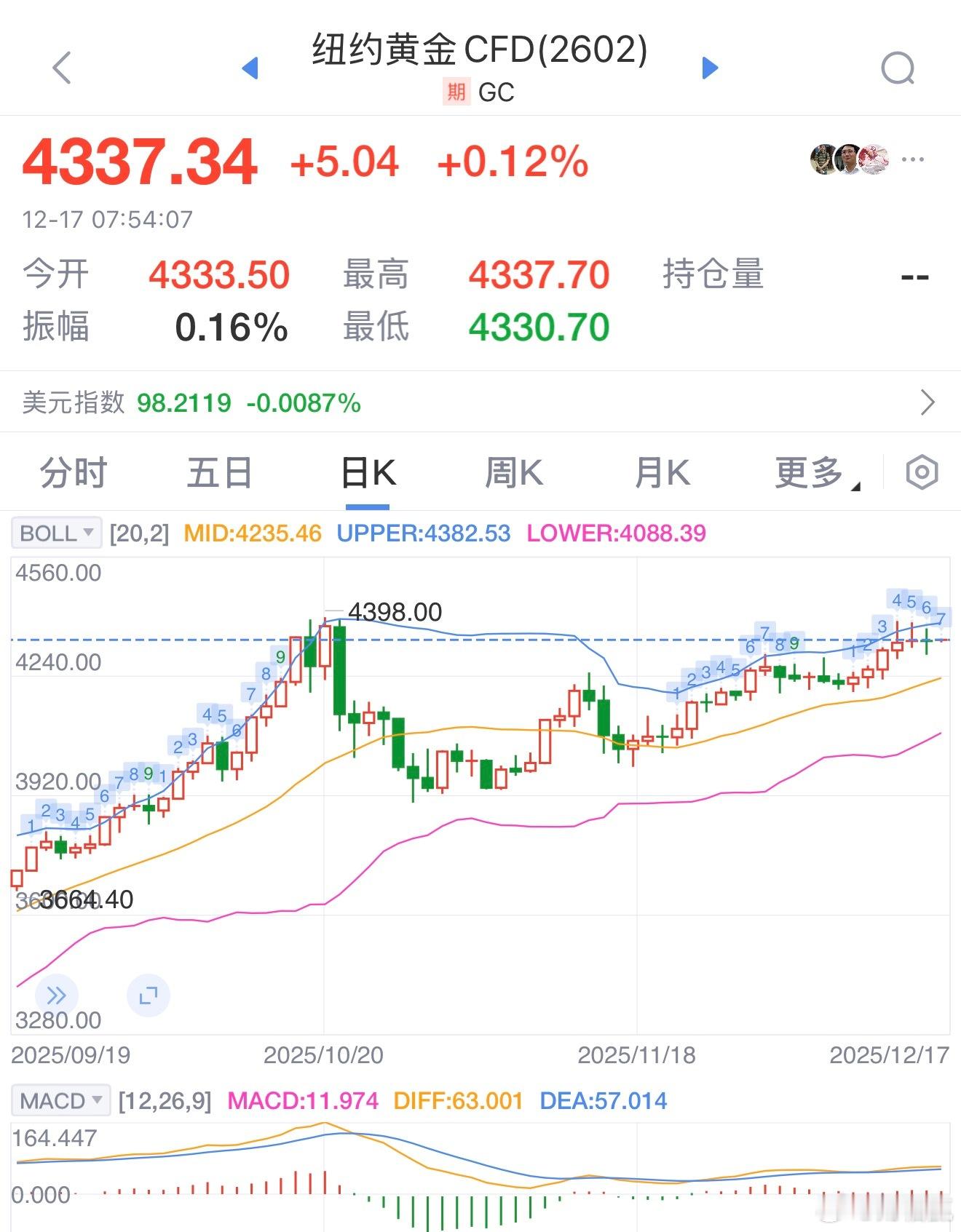Tap the 期 GC futures label
The image size is (961, 1232).
479,92
